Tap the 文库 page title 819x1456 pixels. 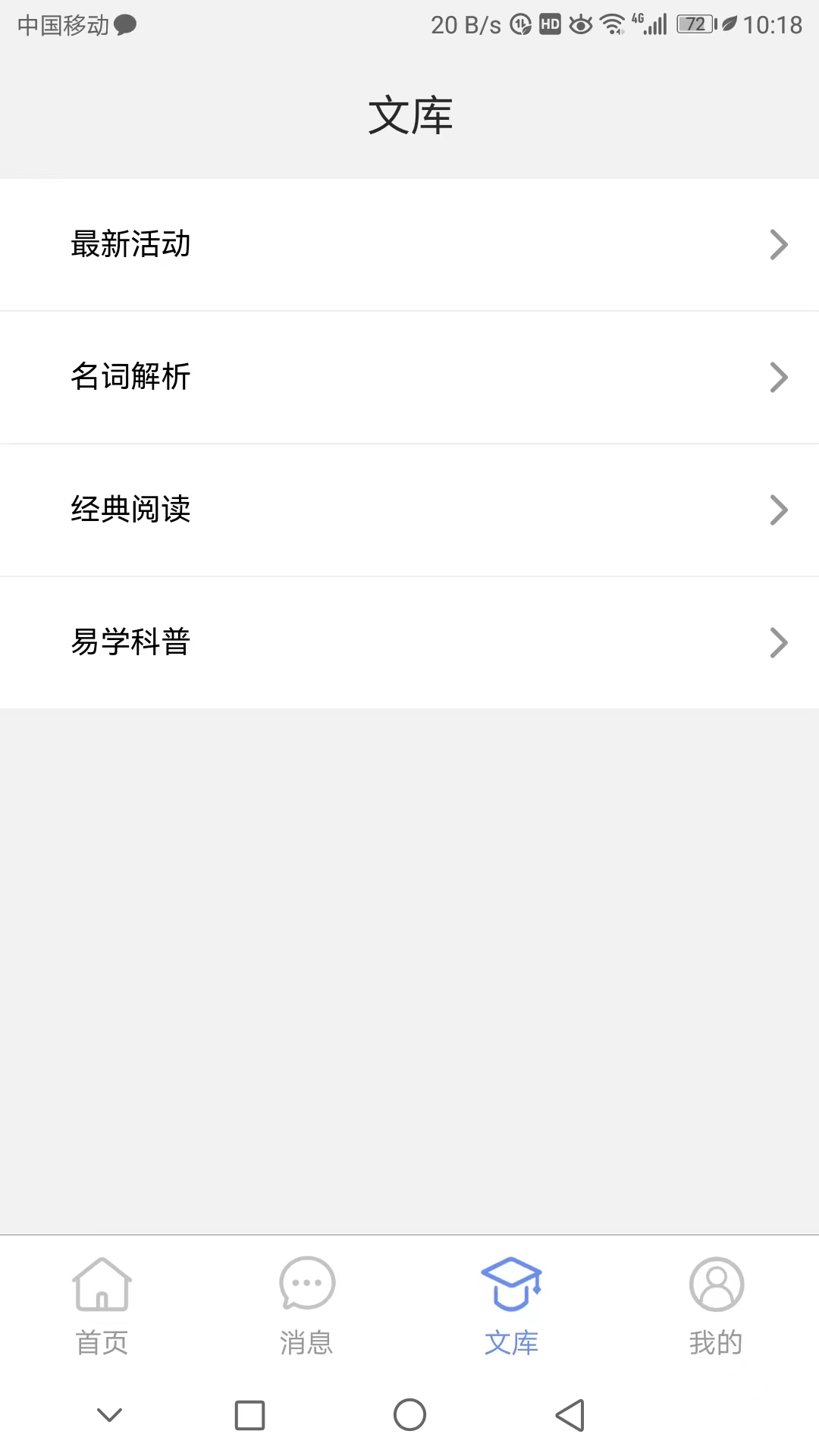(409, 115)
